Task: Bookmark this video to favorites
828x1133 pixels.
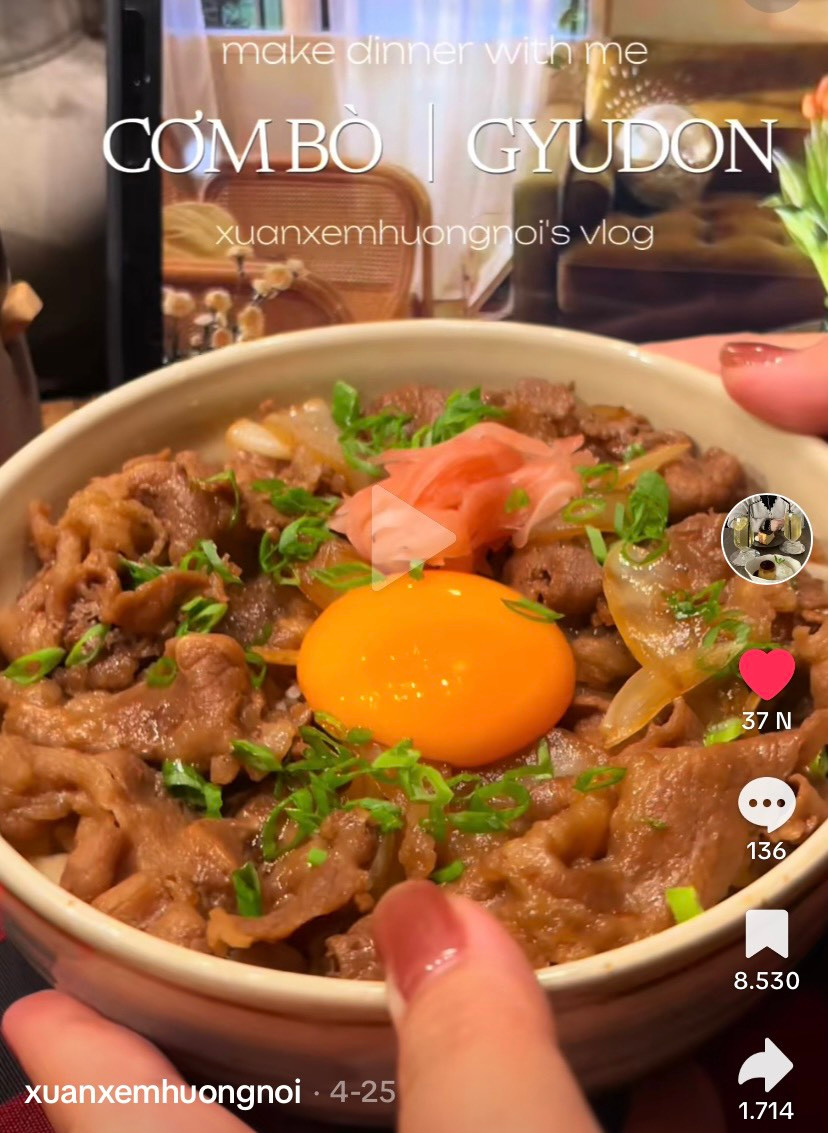Action: tap(767, 934)
